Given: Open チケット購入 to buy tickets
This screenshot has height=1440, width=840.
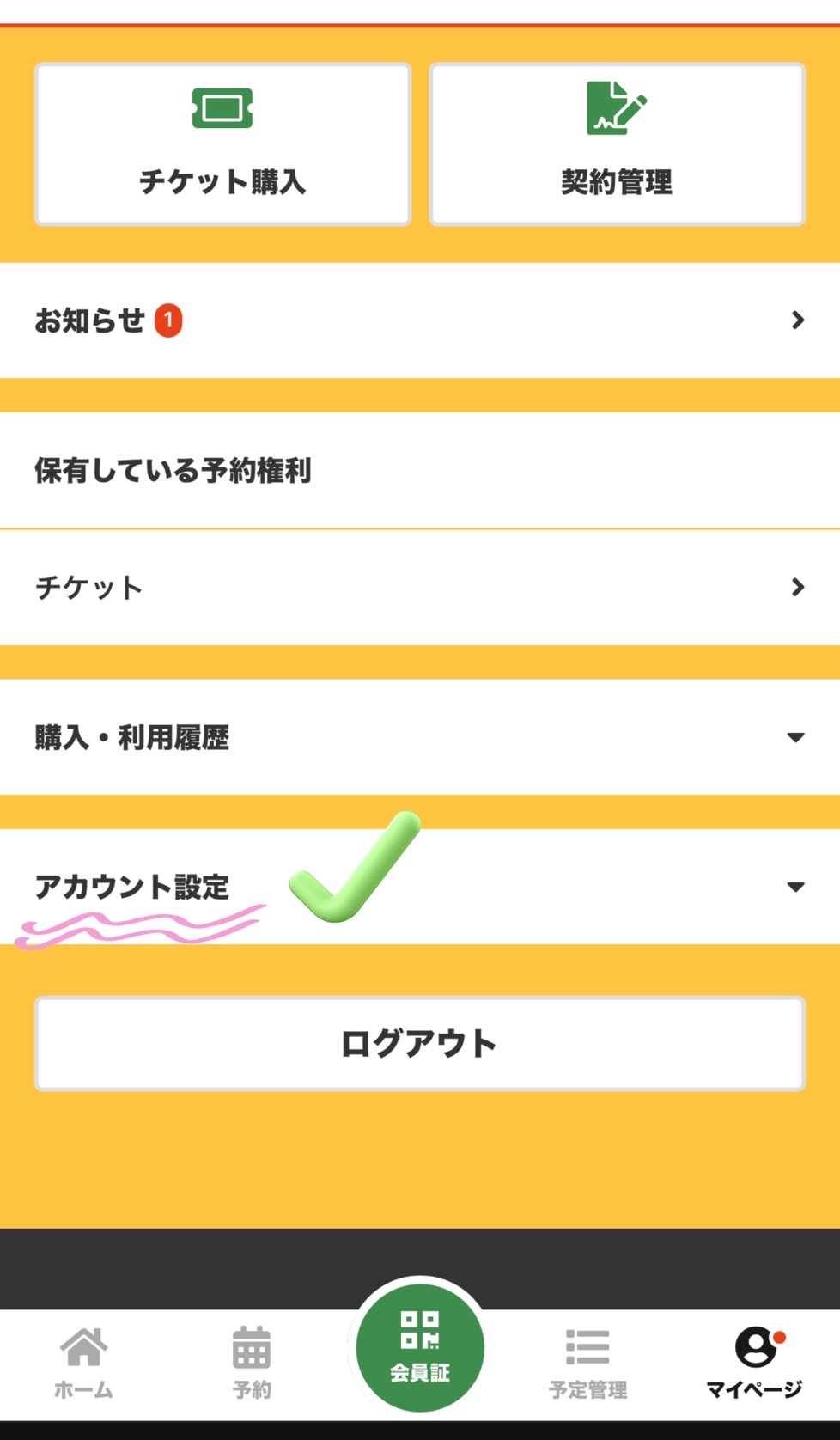Looking at the screenshot, I should [222, 144].
